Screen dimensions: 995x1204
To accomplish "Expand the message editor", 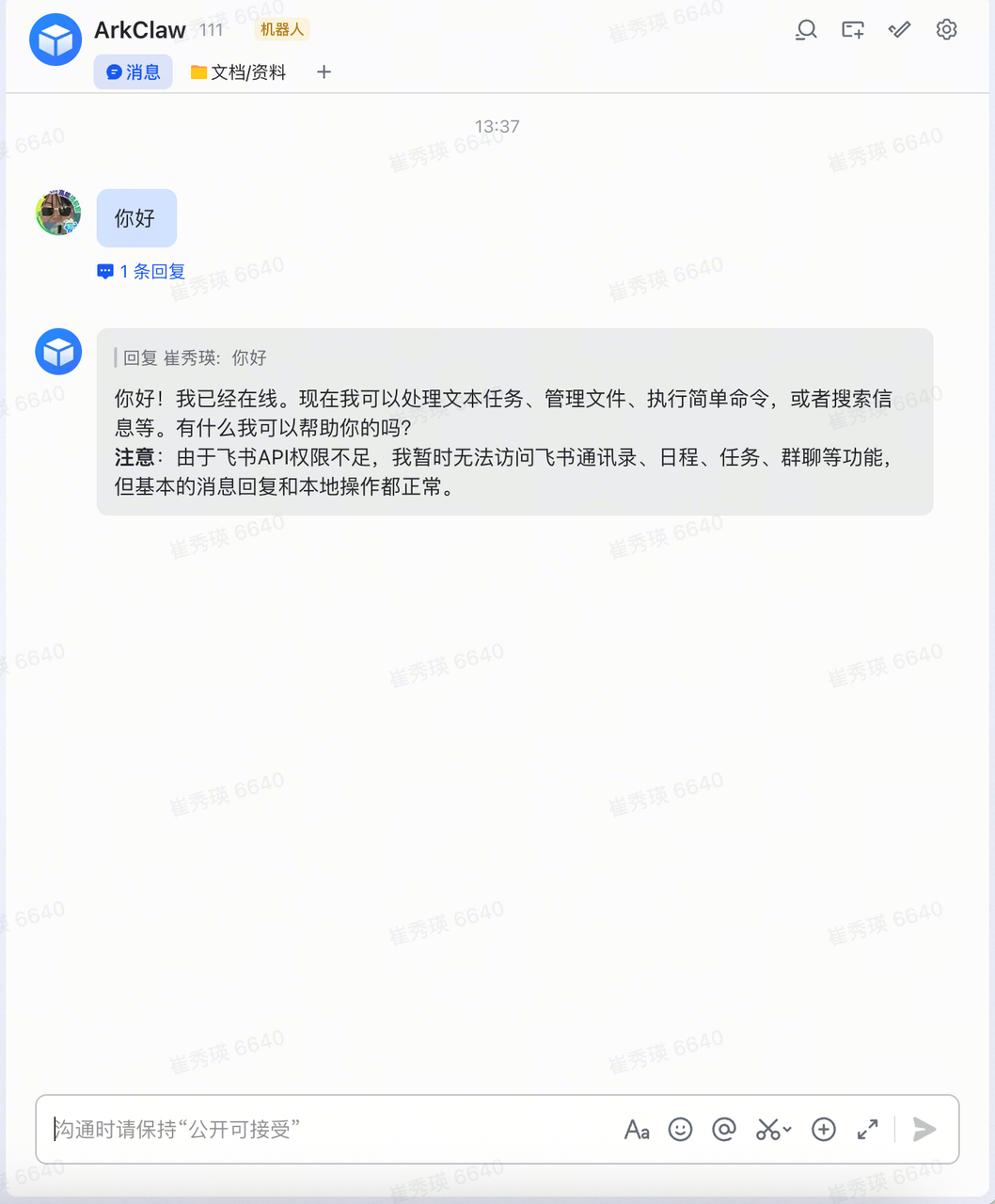I will [867, 1130].
